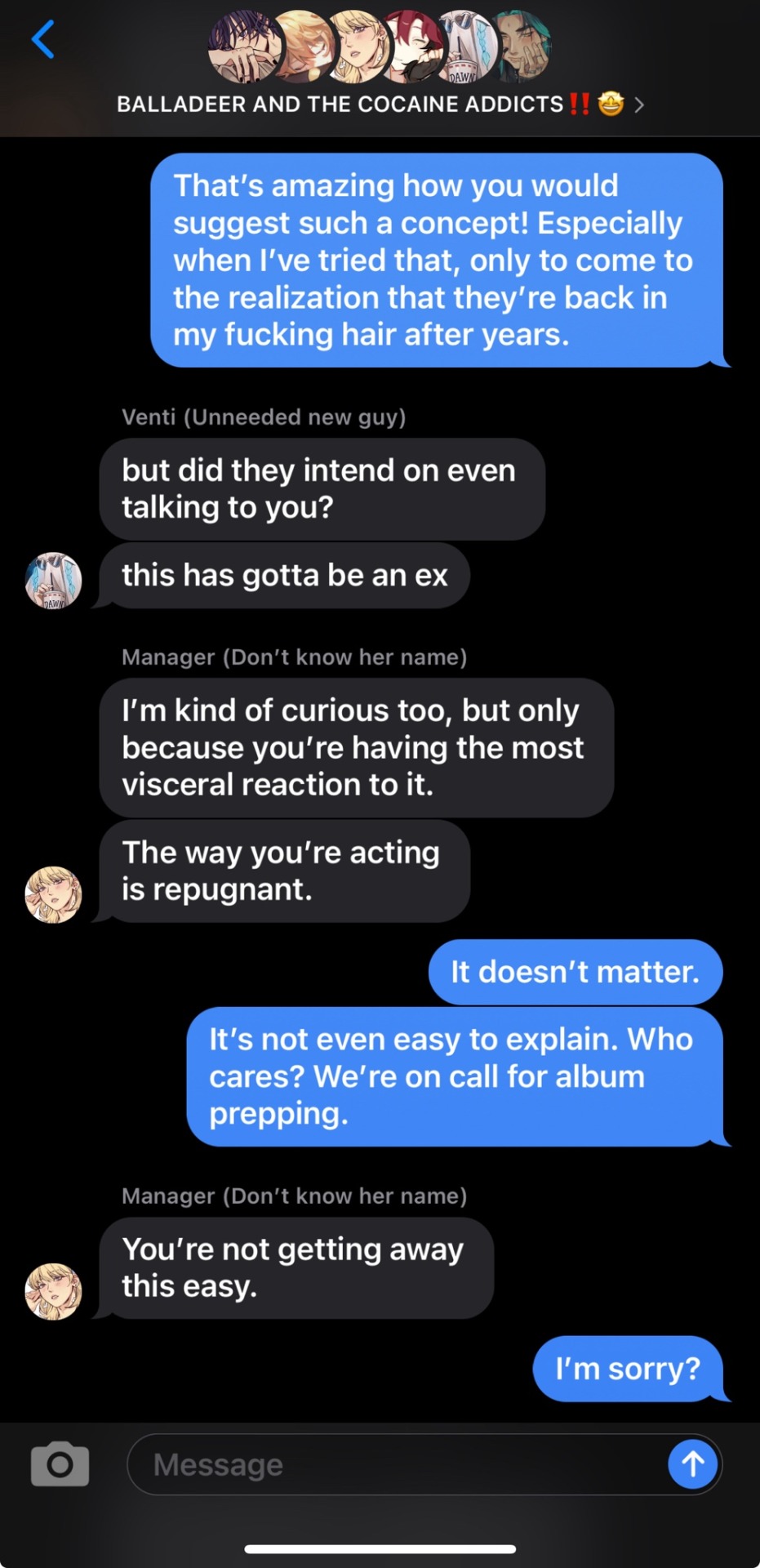View Venti's contact avatar beside 'this has gotta be an ex'

coord(54,581)
